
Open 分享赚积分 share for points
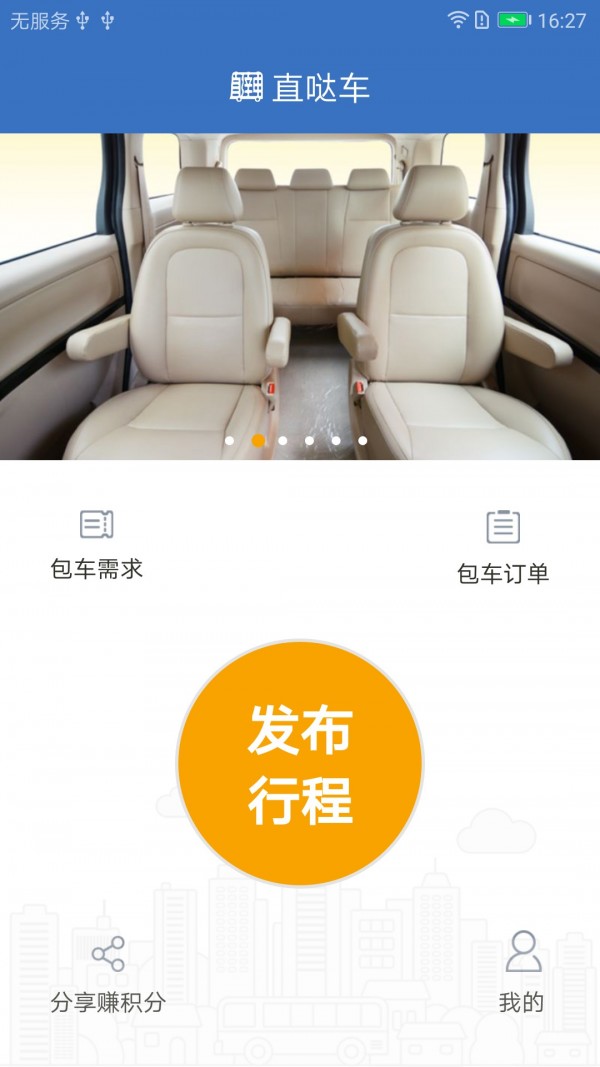(x=108, y=974)
